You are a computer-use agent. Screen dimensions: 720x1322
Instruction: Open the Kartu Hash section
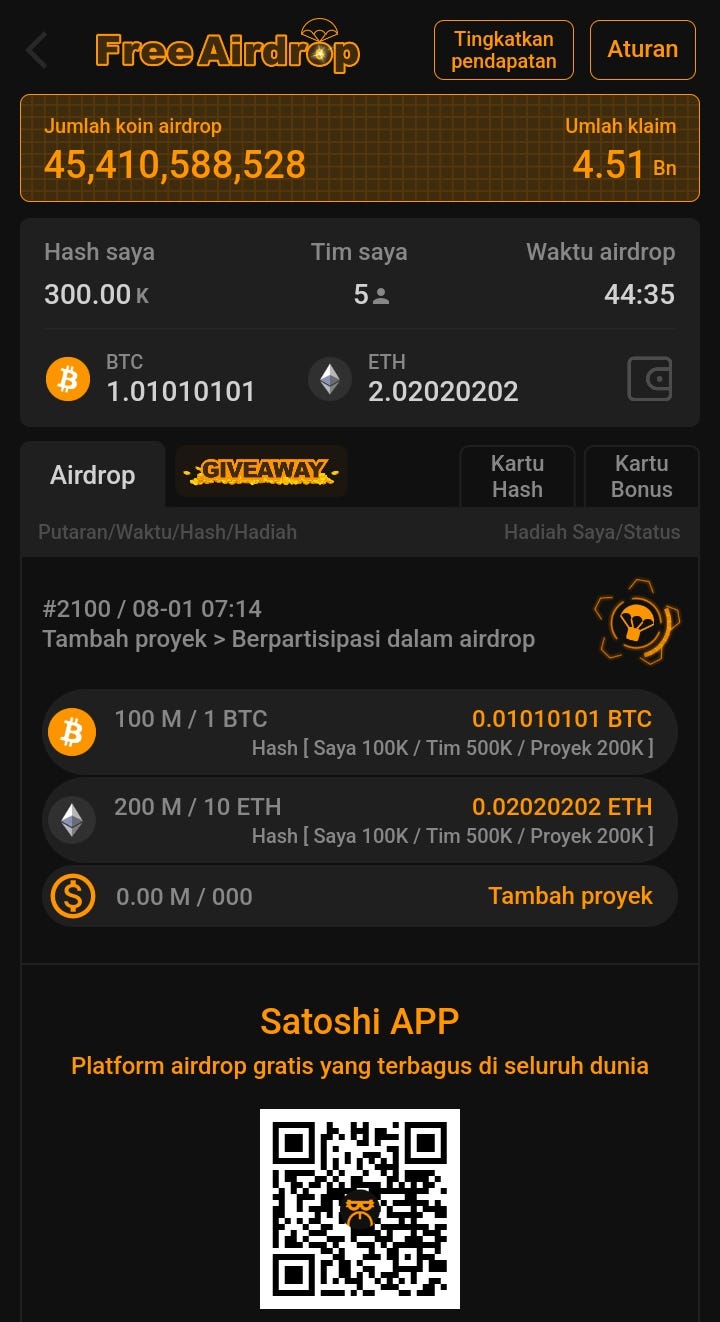(517, 476)
